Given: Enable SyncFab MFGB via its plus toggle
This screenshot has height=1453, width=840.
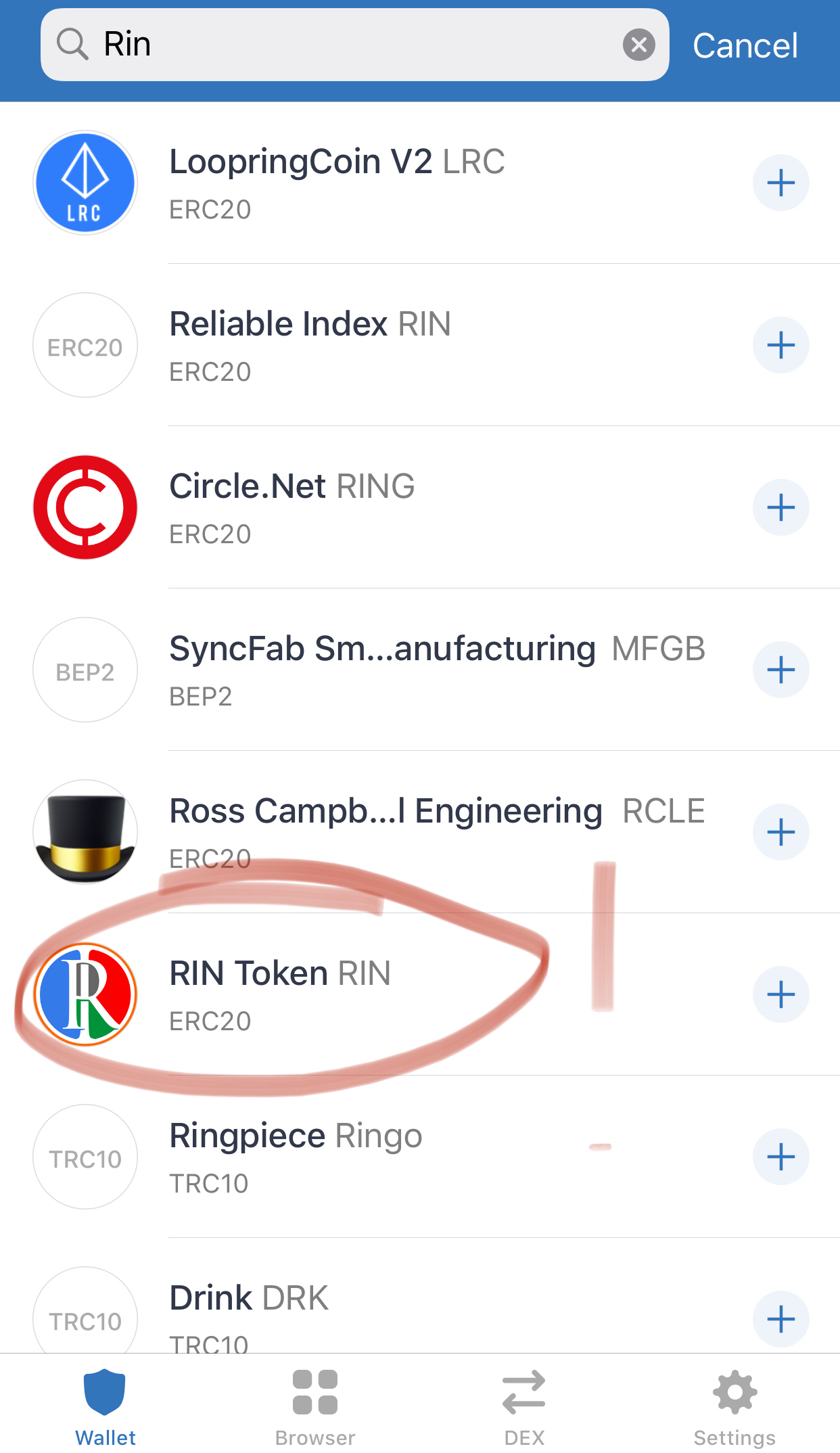Looking at the screenshot, I should (x=781, y=670).
